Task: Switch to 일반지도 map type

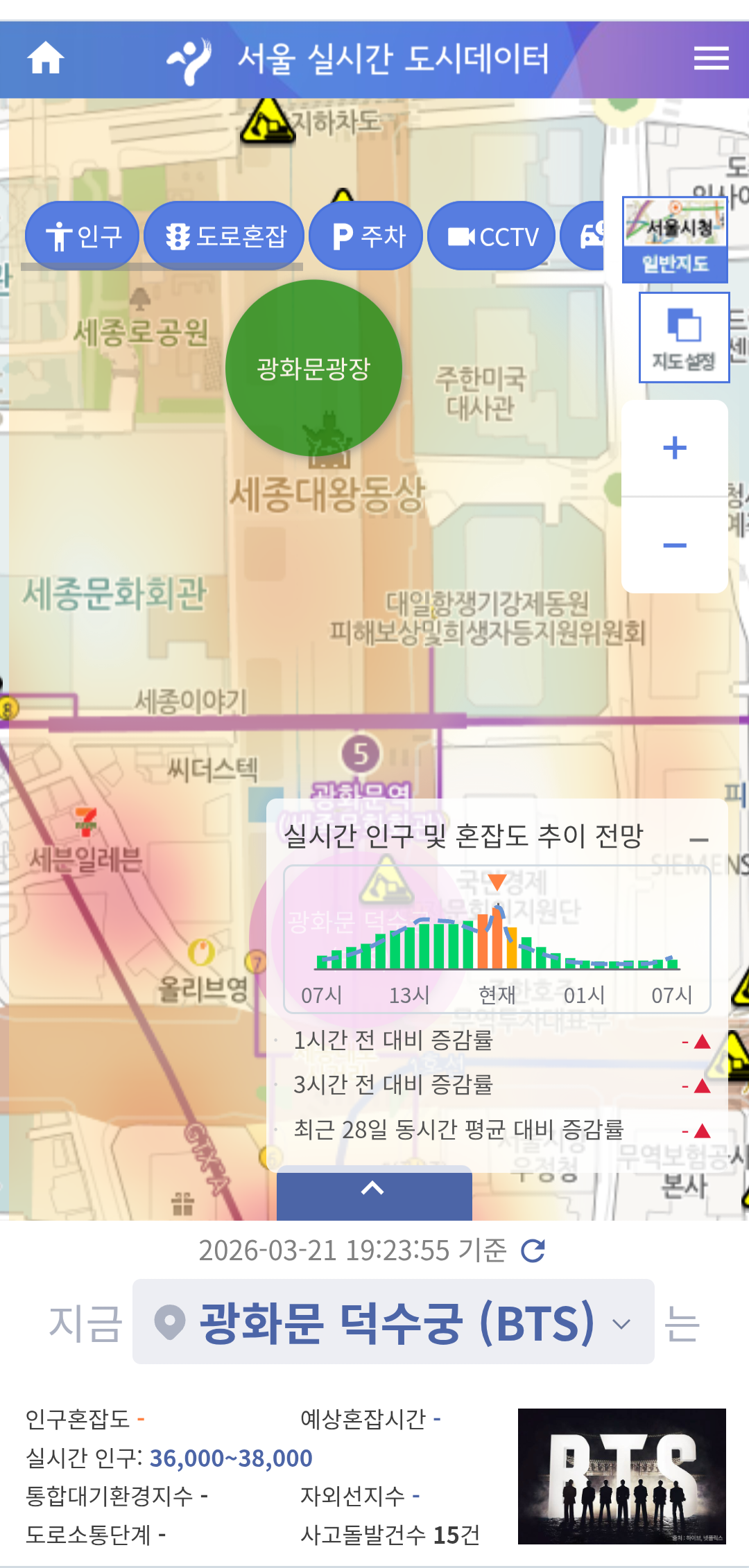Action: [675, 240]
